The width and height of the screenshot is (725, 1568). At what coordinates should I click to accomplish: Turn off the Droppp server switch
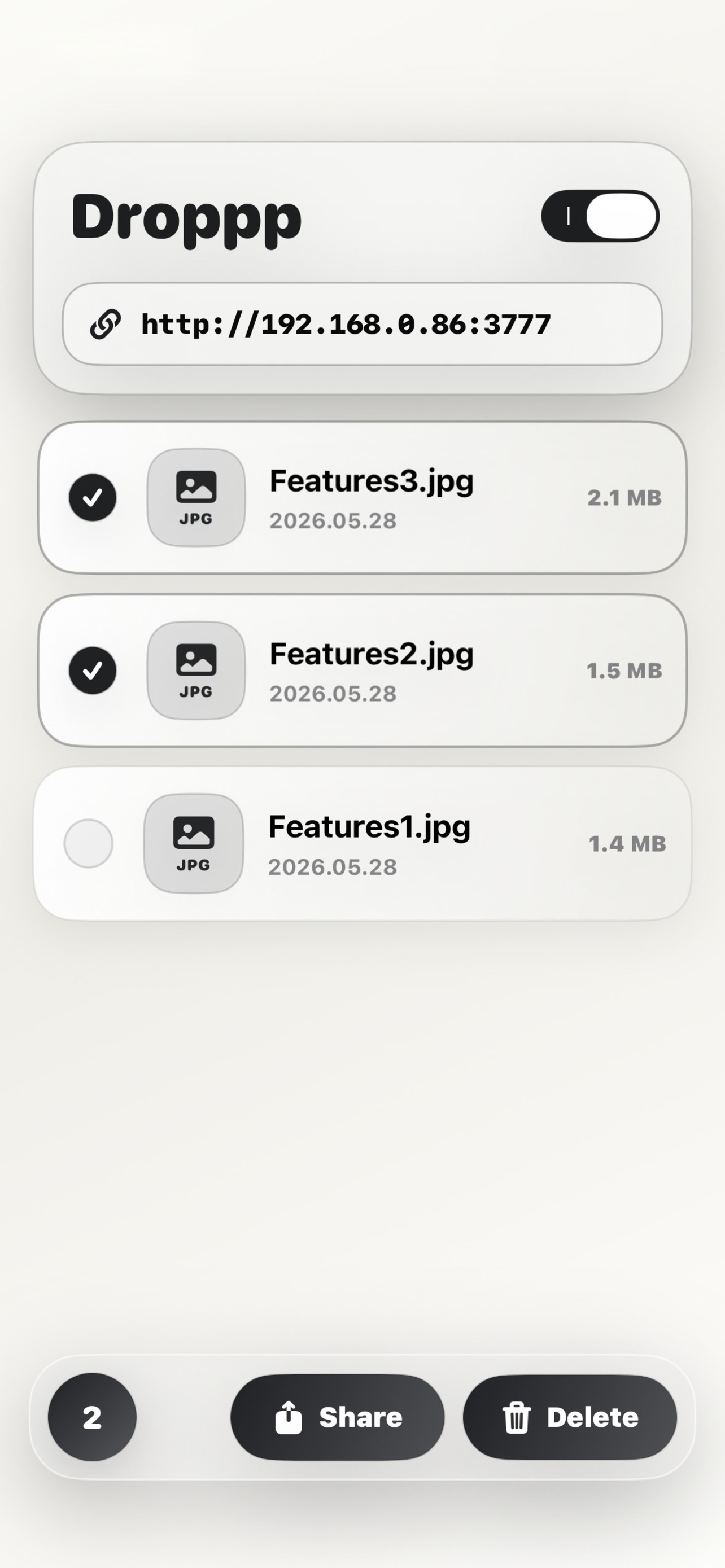pos(600,216)
